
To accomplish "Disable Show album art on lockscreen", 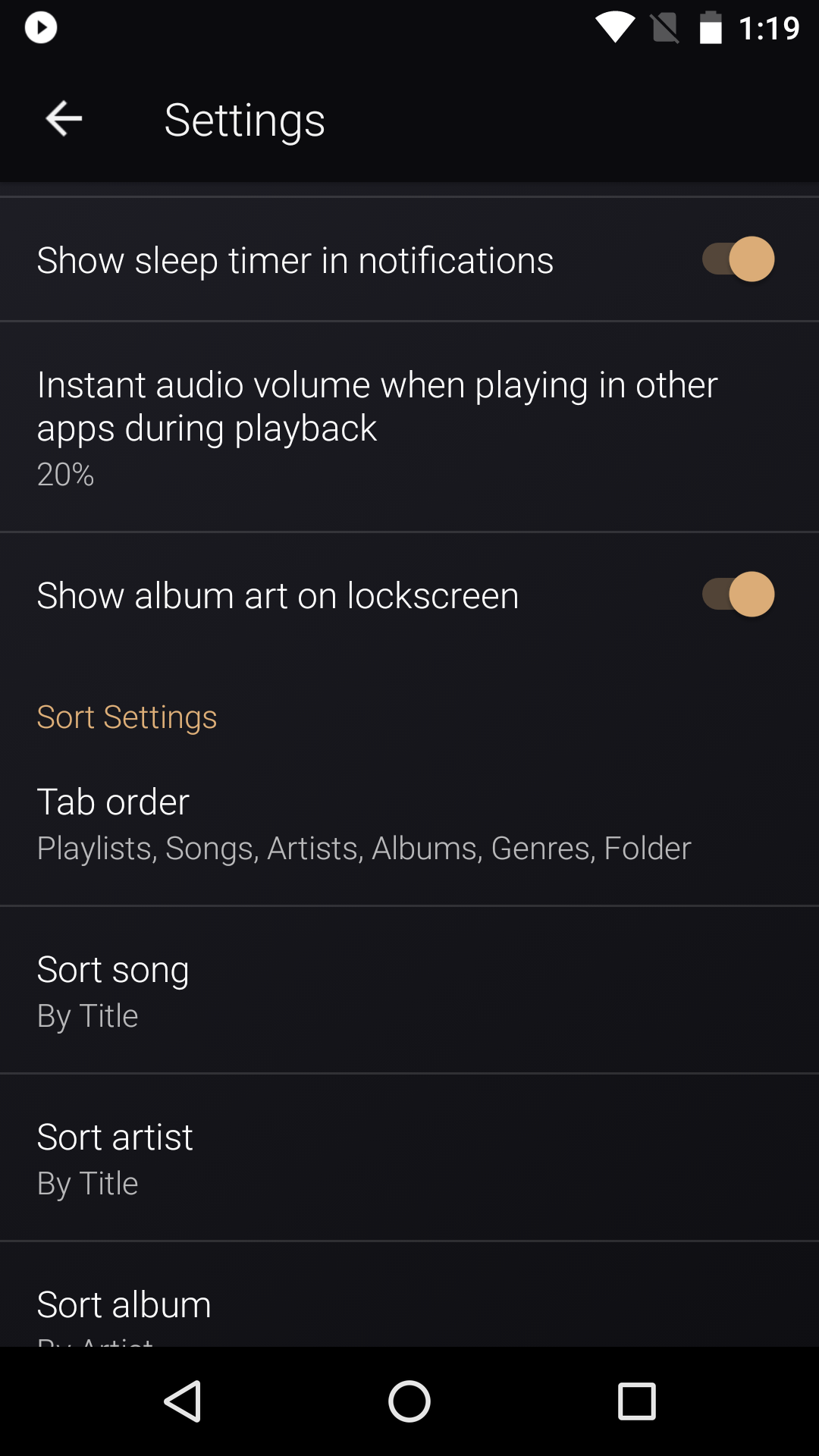I will 737,595.
